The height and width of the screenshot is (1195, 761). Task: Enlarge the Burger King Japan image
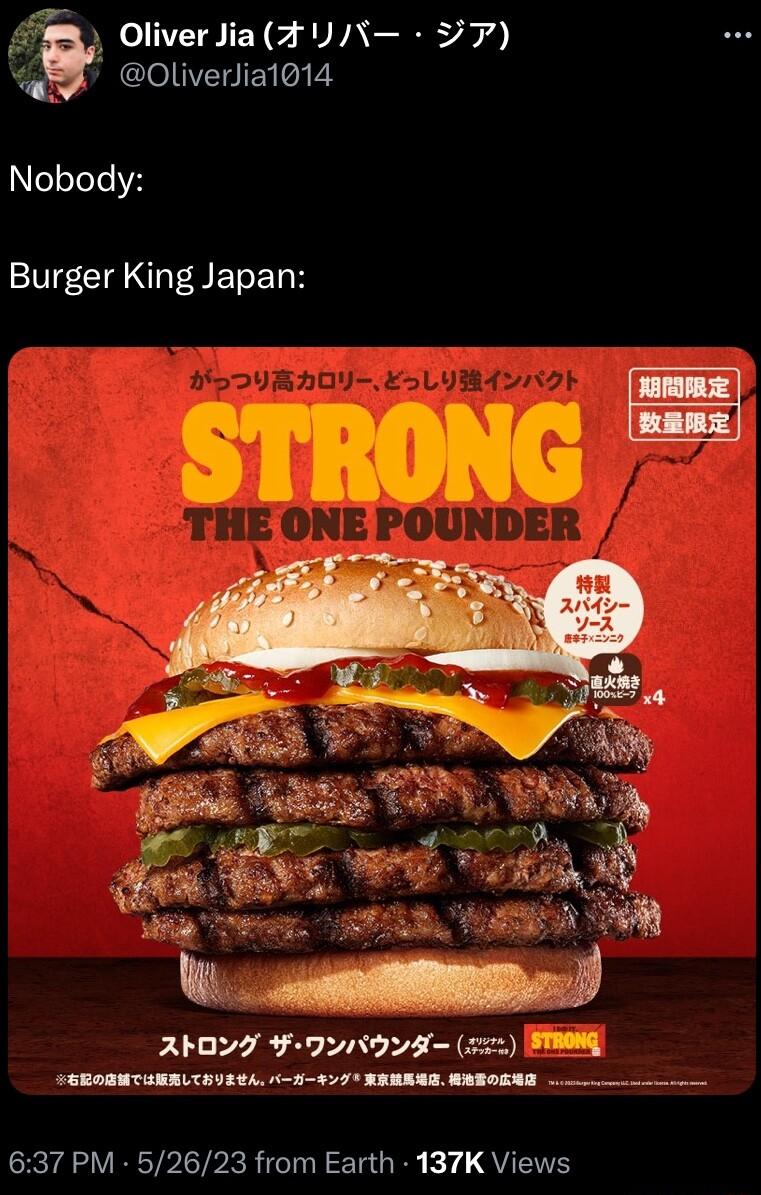click(381, 720)
